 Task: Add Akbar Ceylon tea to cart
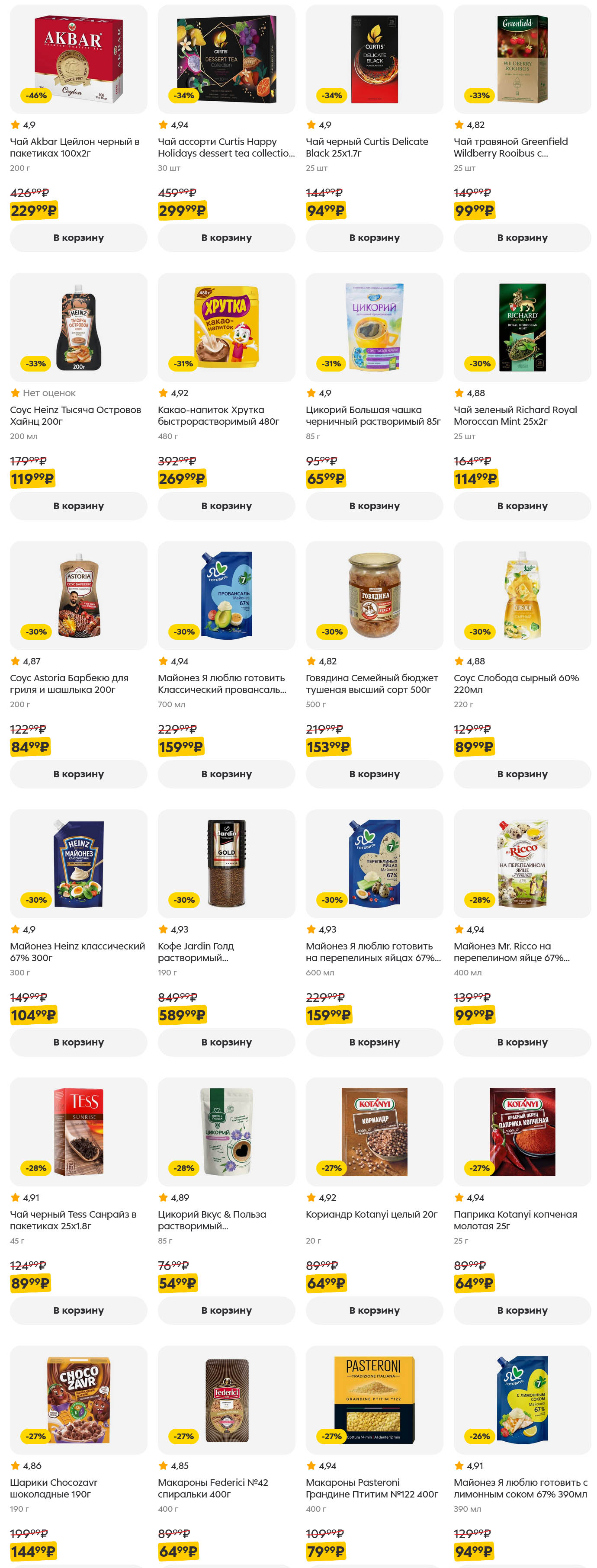[x=78, y=237]
